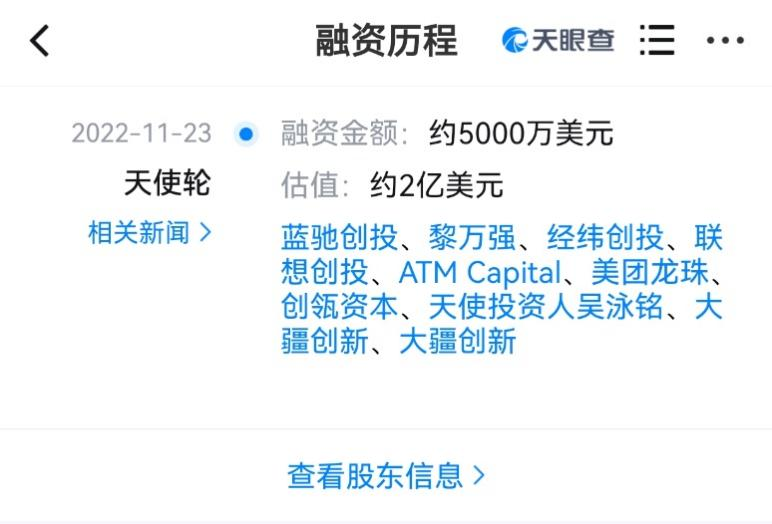The height and width of the screenshot is (524, 772).
Task: Tap 查看股东信息 link
Action: 385,475
